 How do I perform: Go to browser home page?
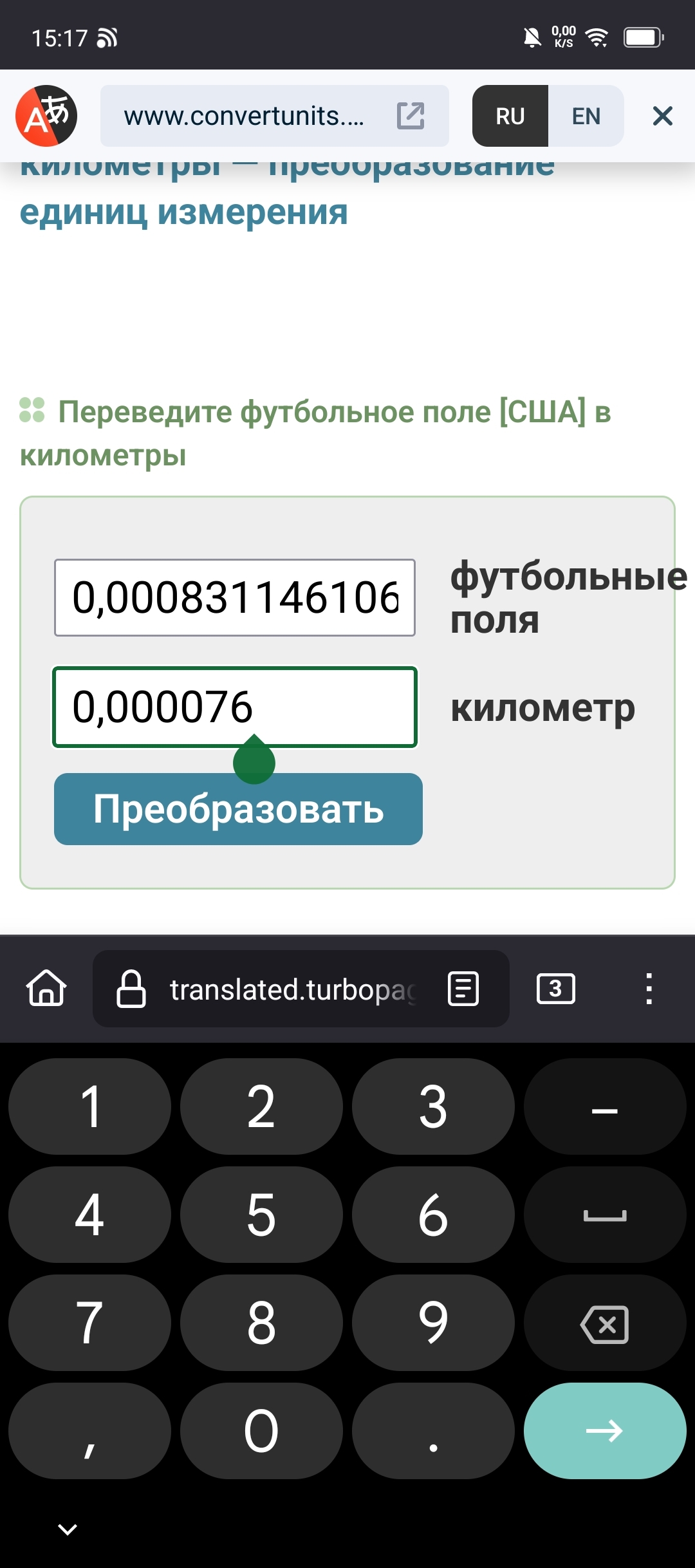pos(46,988)
